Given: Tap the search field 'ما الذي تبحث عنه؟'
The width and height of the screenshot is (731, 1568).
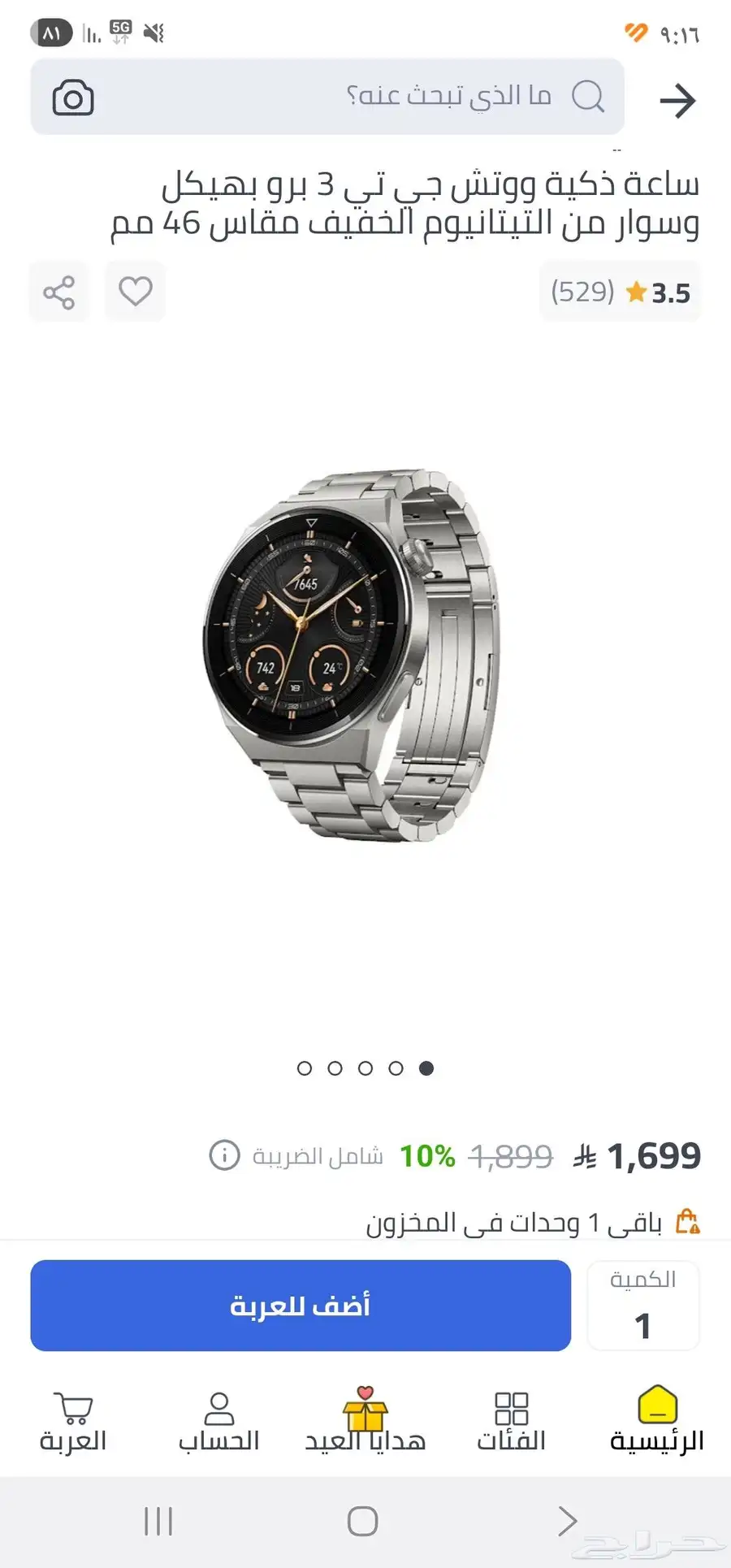Looking at the screenshot, I should [365, 97].
